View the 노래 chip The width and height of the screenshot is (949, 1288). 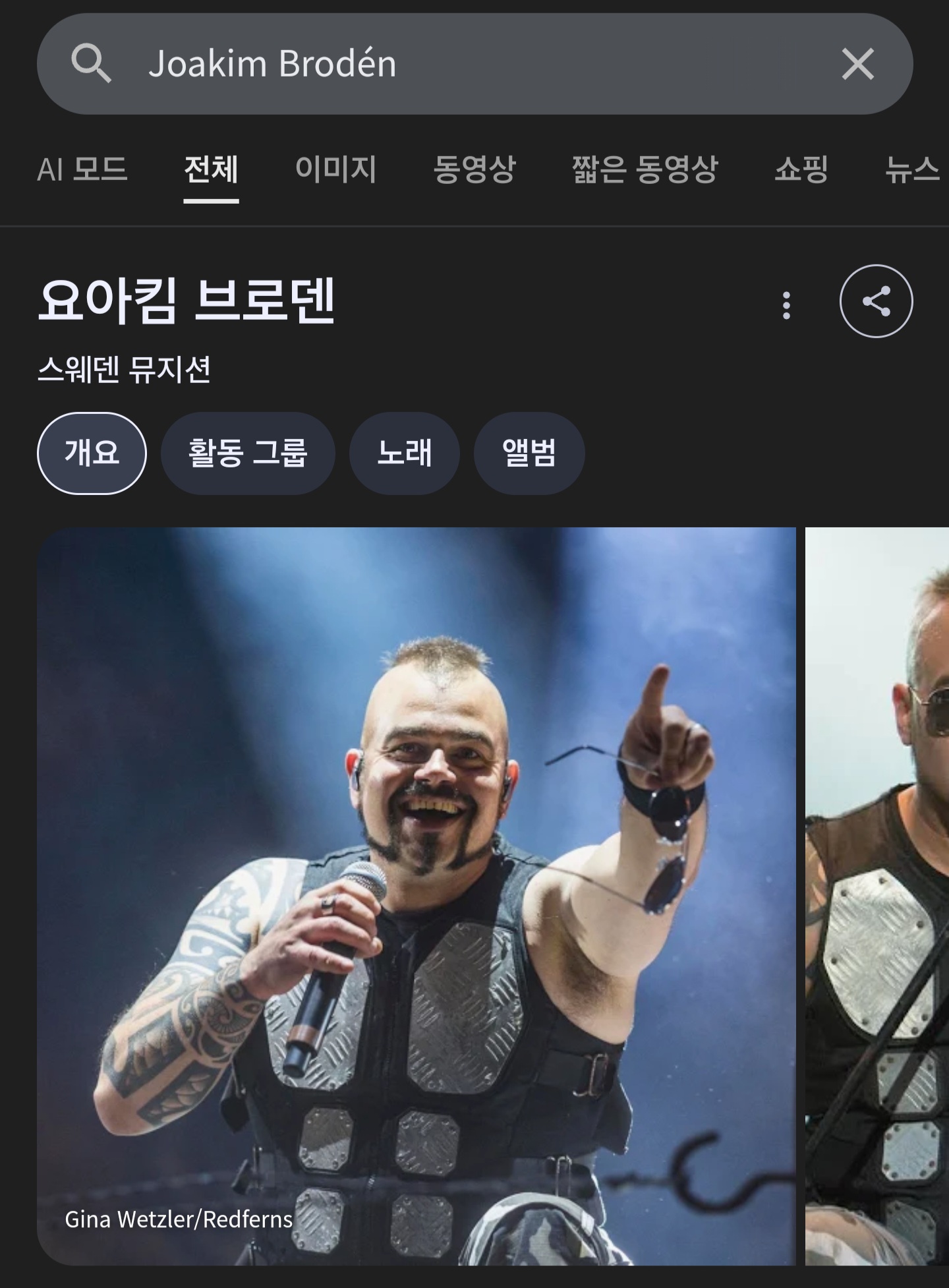(404, 453)
